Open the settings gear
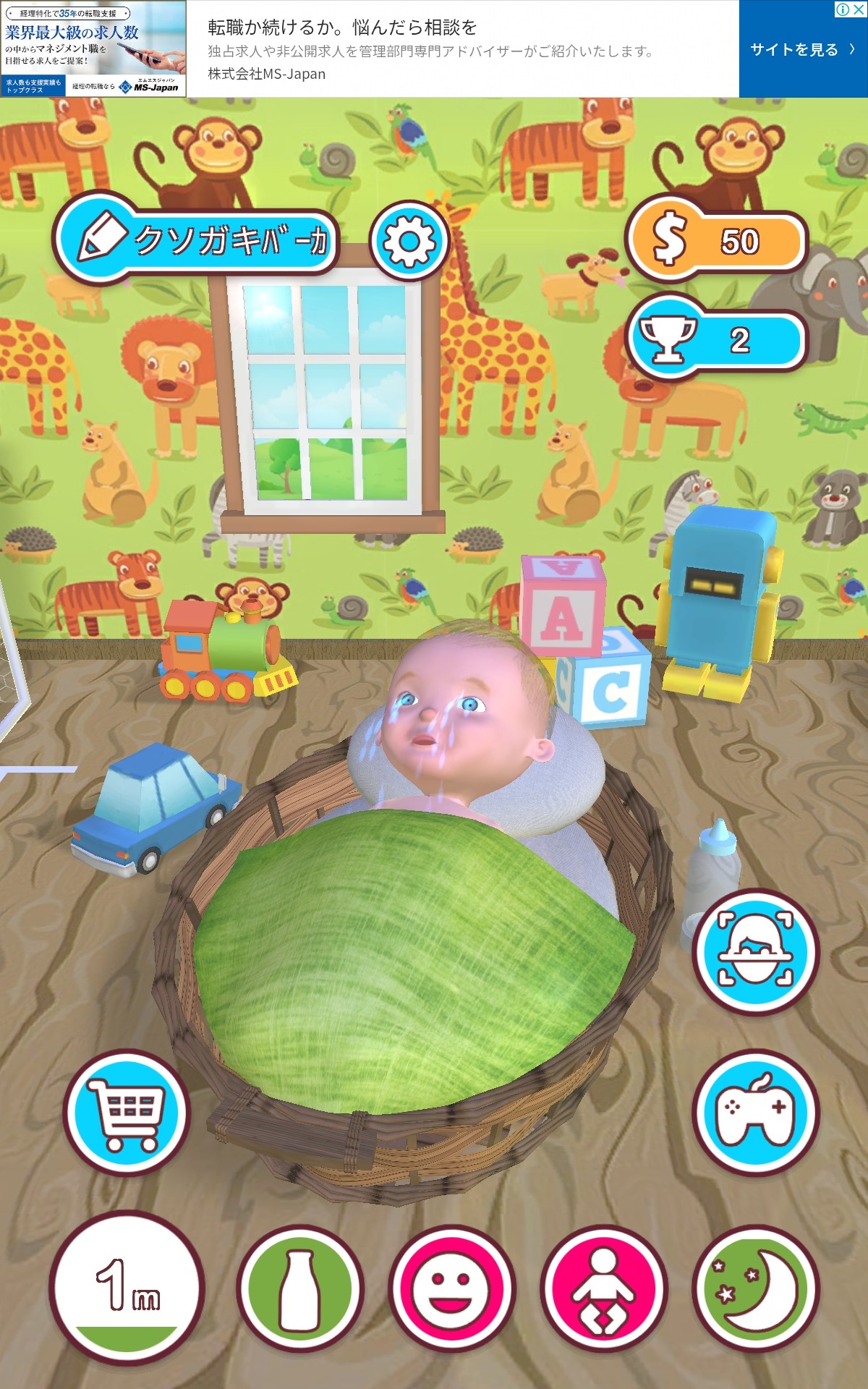This screenshot has height=1389, width=868. coord(409,242)
